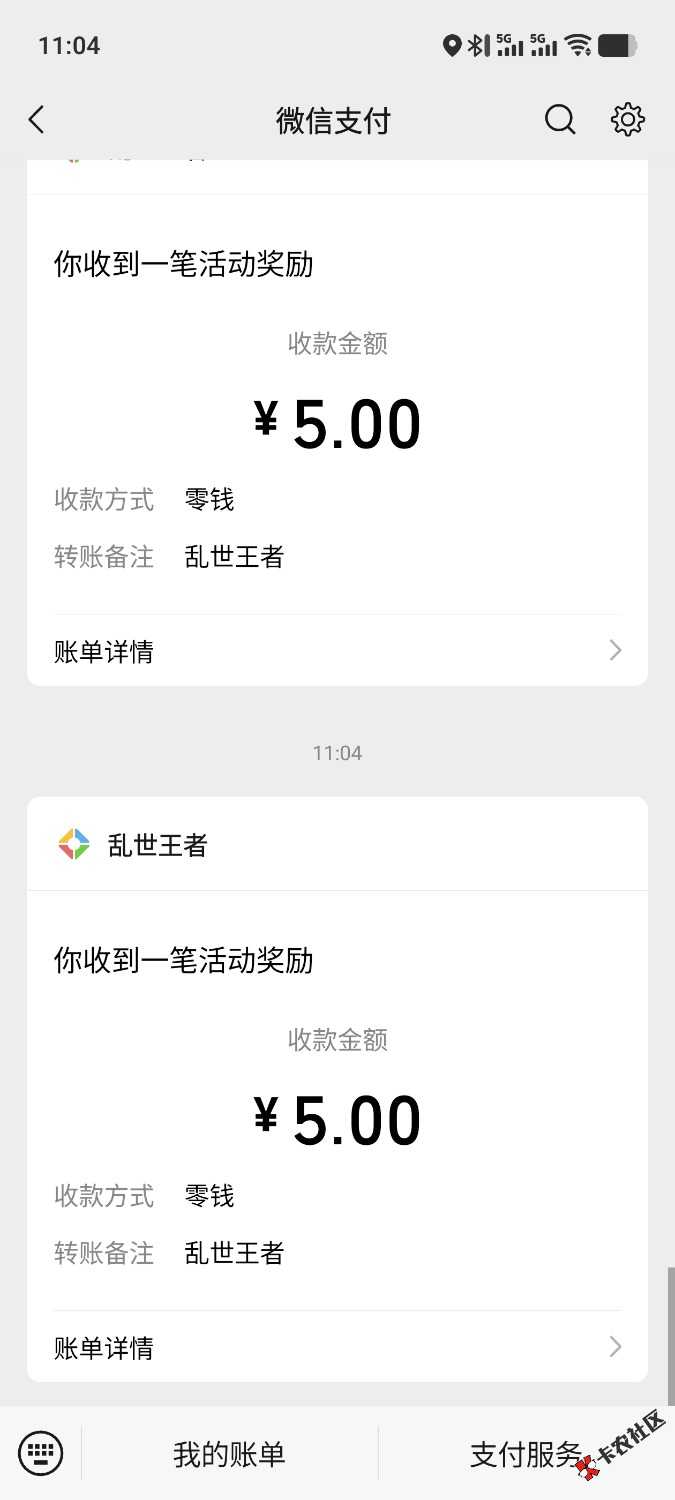
Task: Open the settings gear icon
Action: pos(628,120)
